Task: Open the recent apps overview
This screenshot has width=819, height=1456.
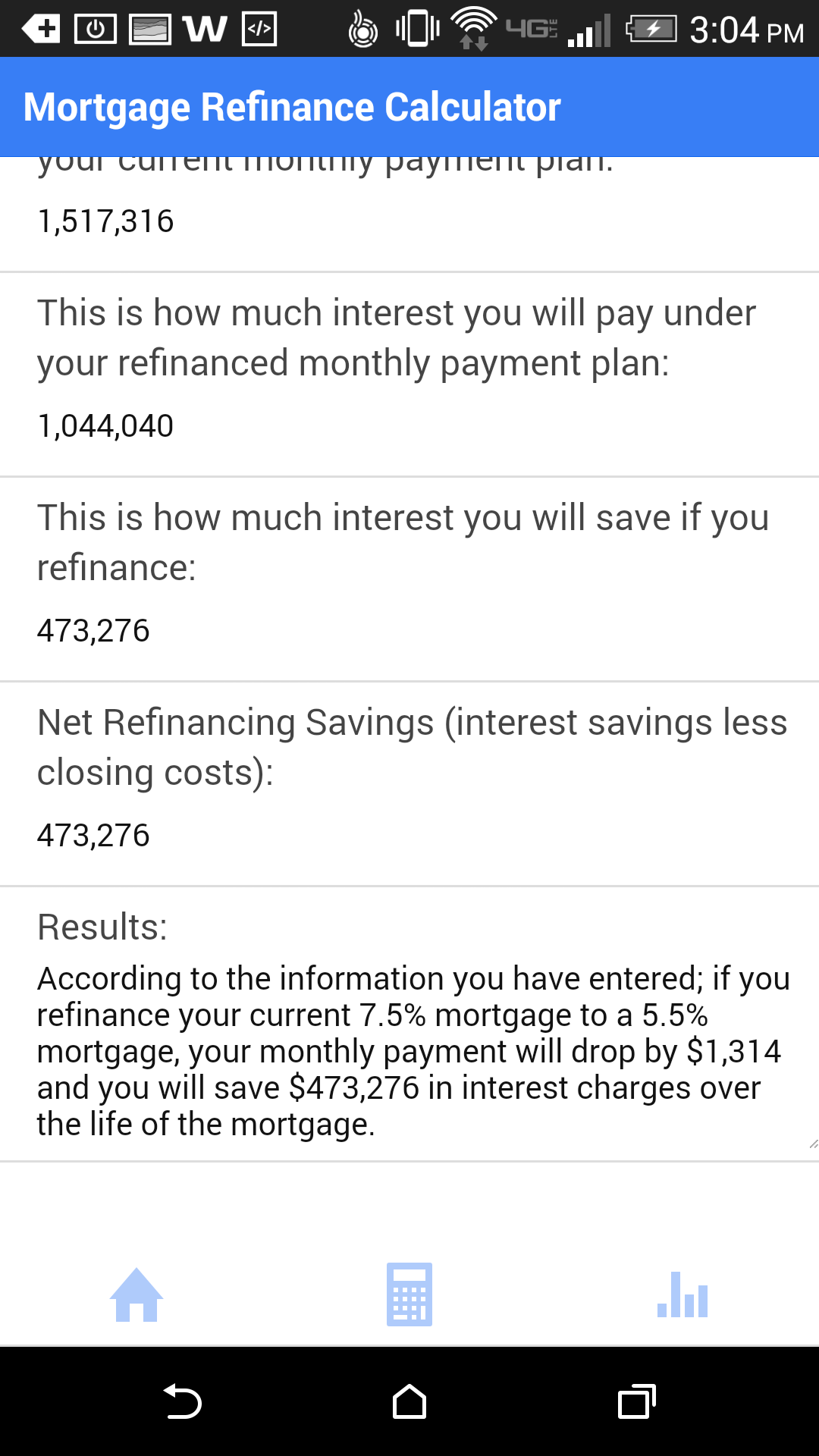Action: (637, 1401)
